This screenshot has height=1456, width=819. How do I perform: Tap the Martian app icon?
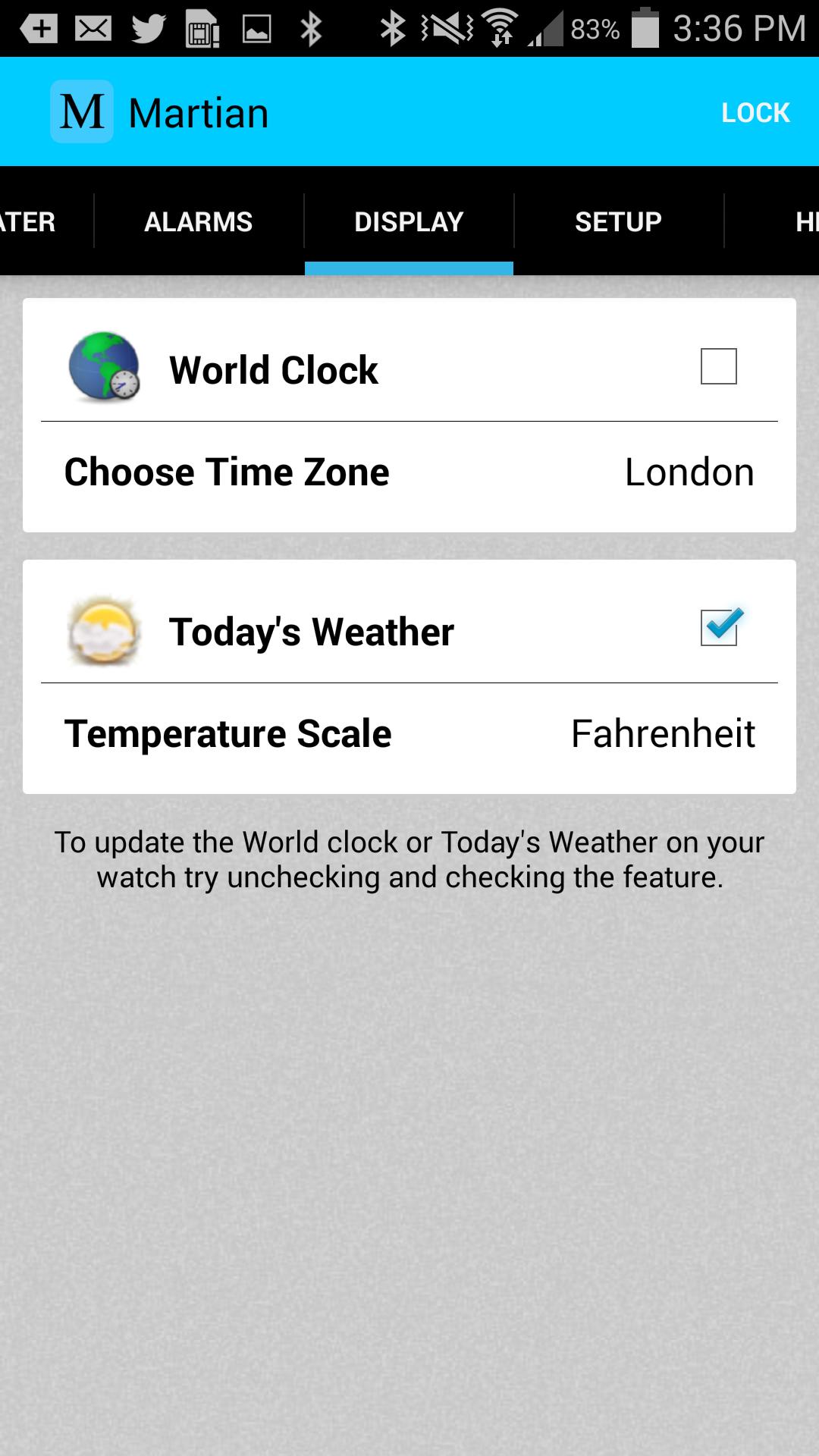click(x=82, y=112)
